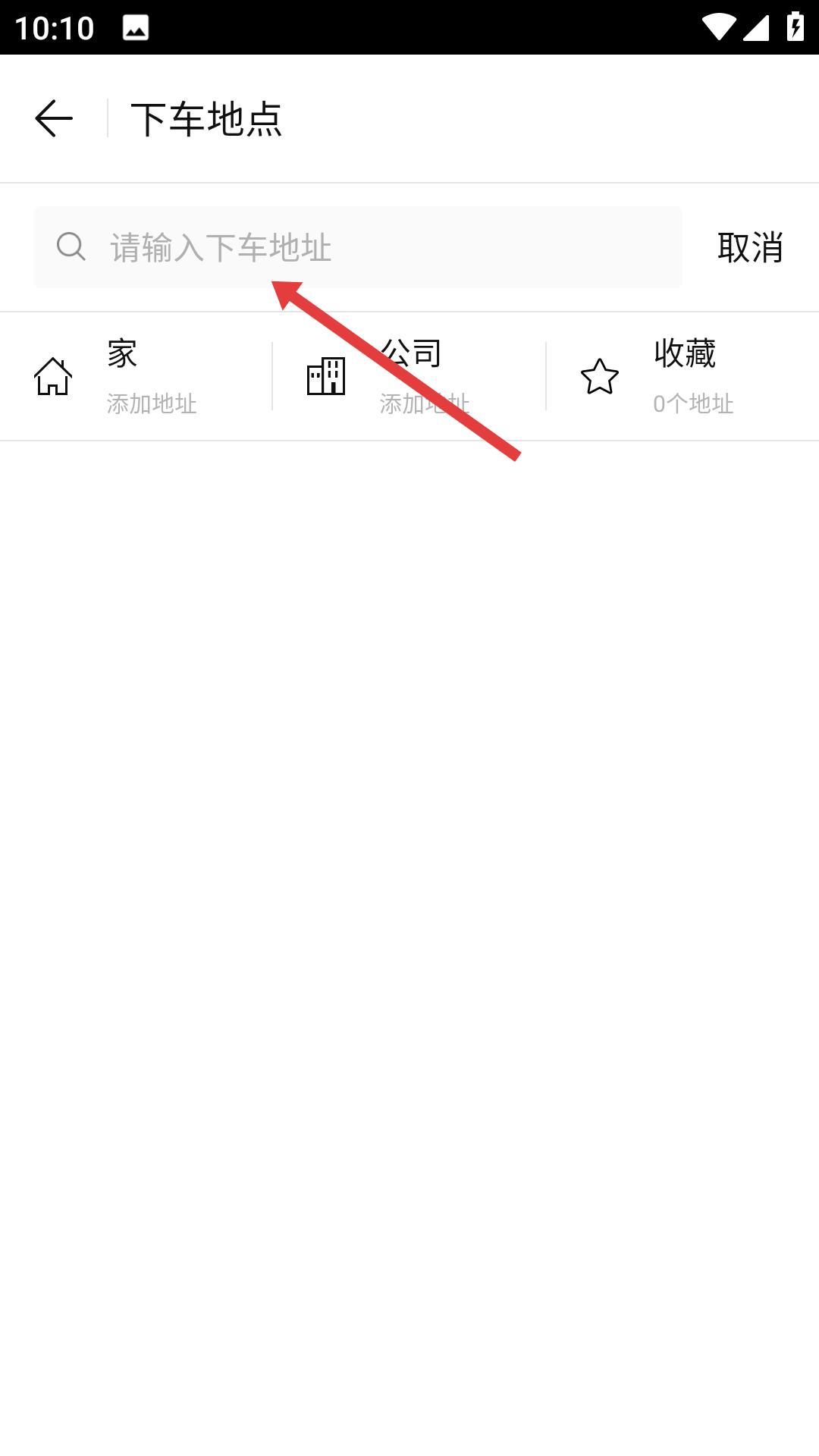Add a home address under 家

(136, 377)
